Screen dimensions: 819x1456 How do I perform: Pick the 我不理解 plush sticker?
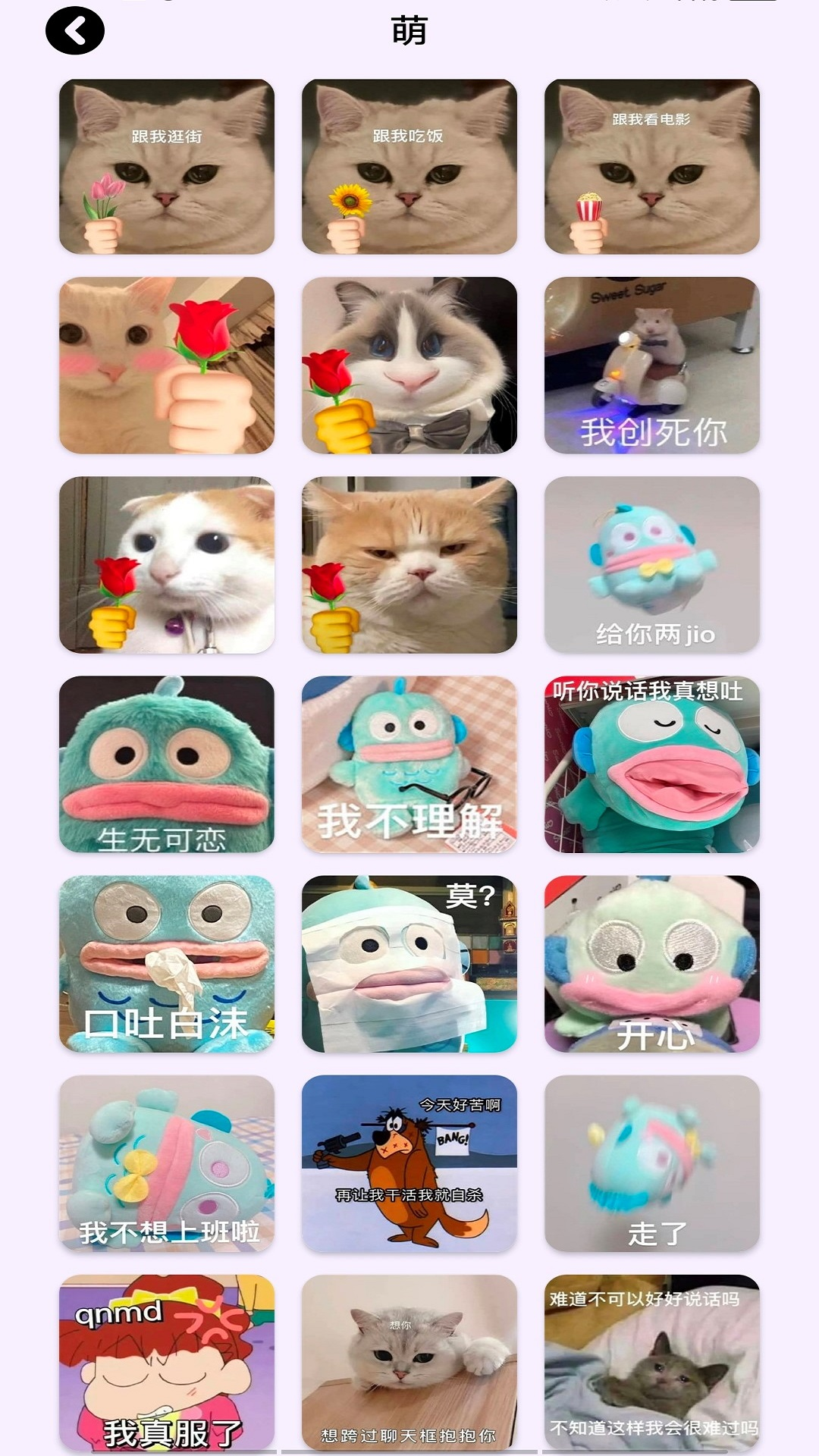pos(409,764)
